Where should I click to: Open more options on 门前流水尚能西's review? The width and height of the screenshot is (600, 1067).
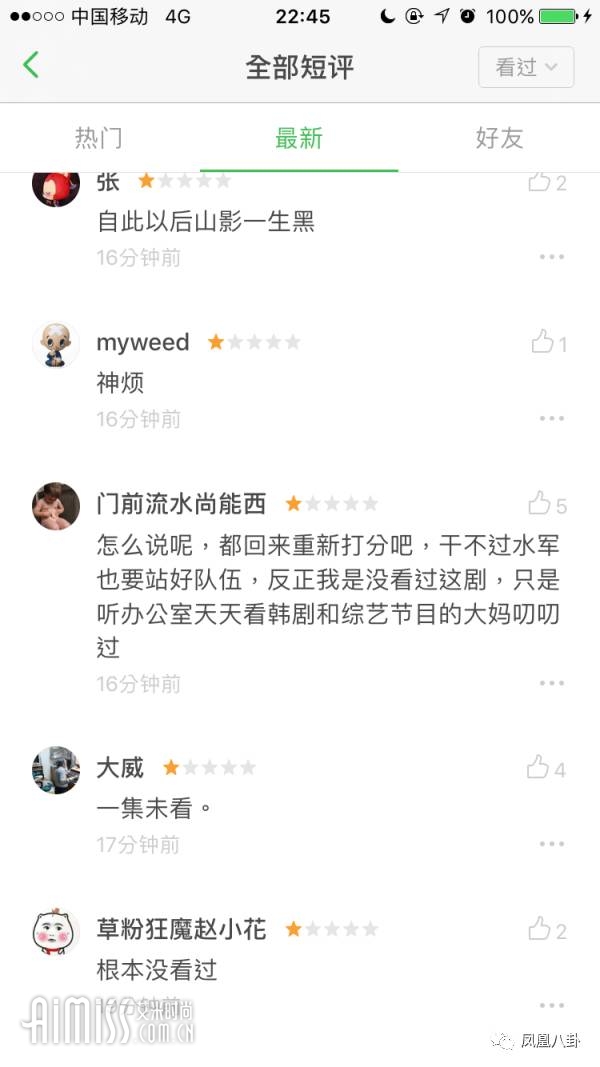tap(552, 683)
